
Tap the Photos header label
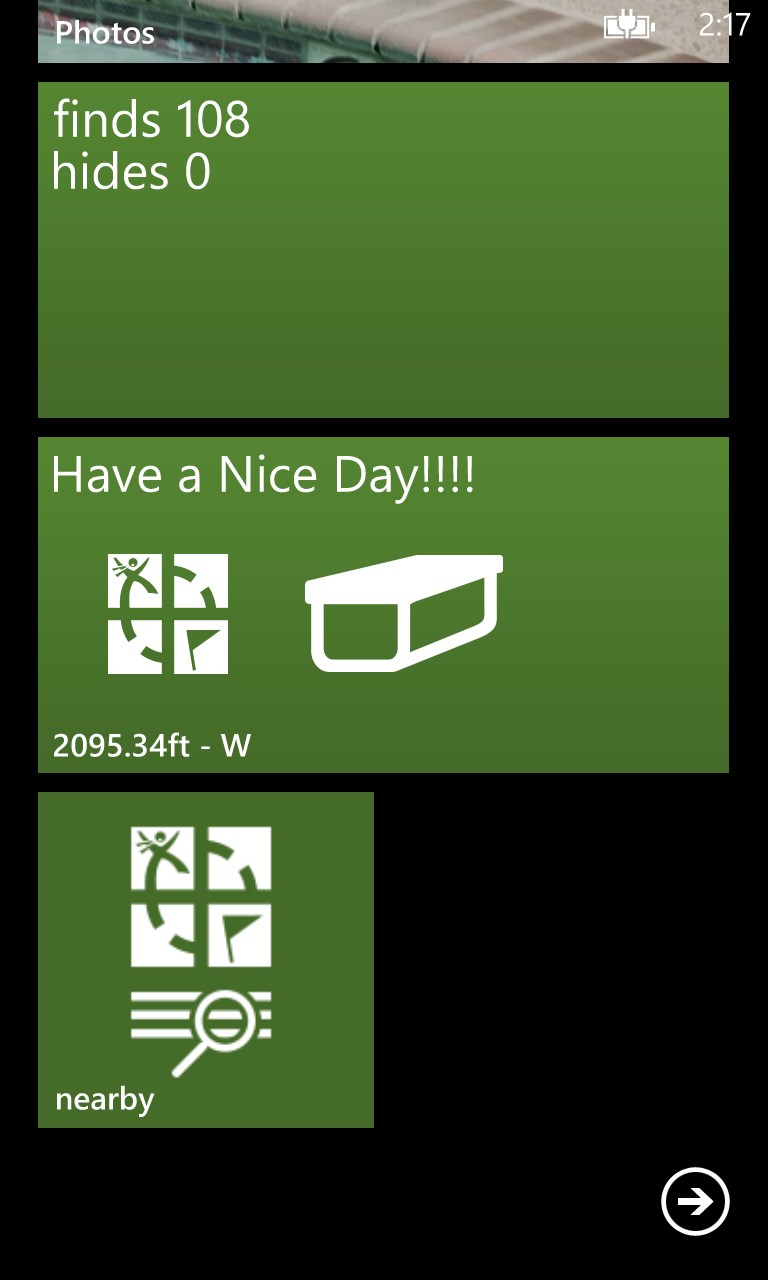coord(103,33)
